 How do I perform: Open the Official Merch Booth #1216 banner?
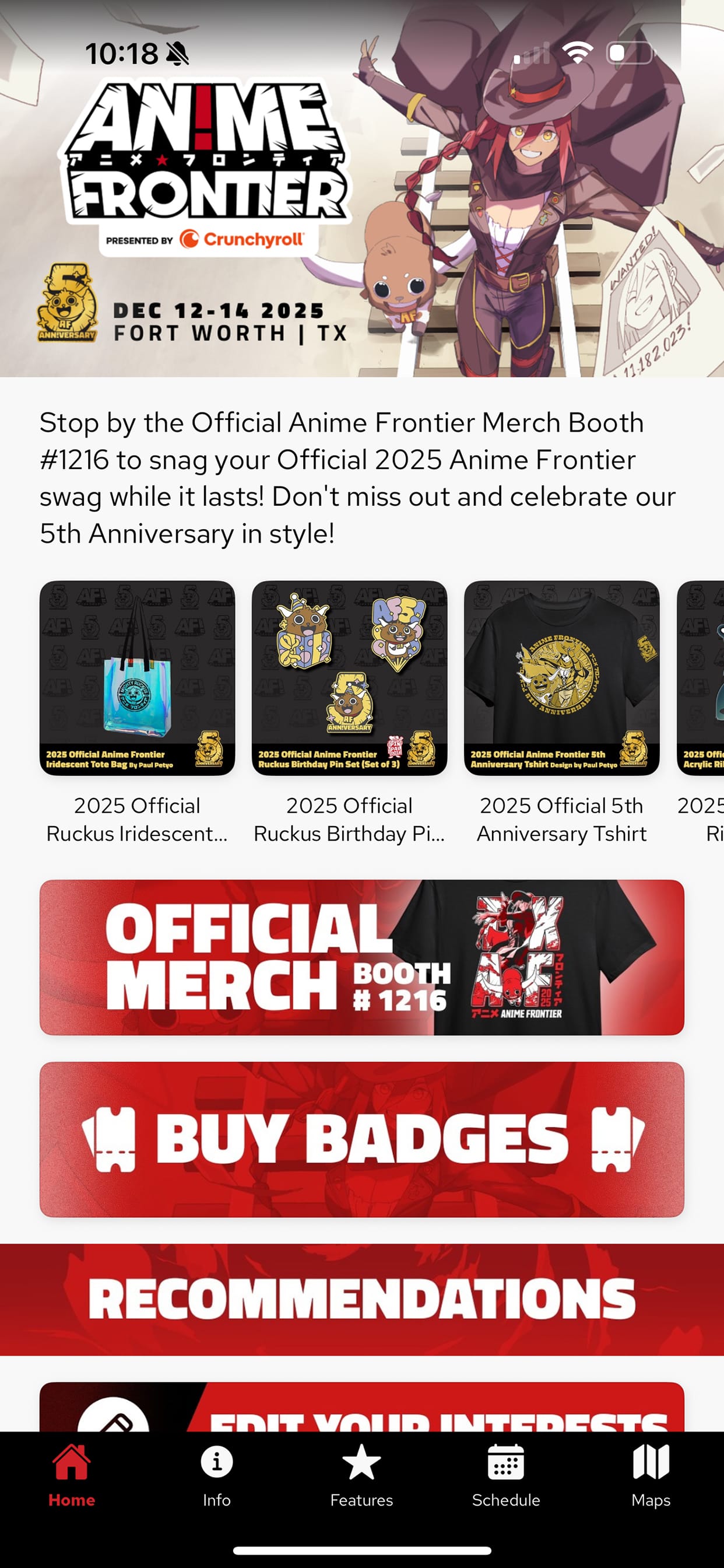click(361, 957)
